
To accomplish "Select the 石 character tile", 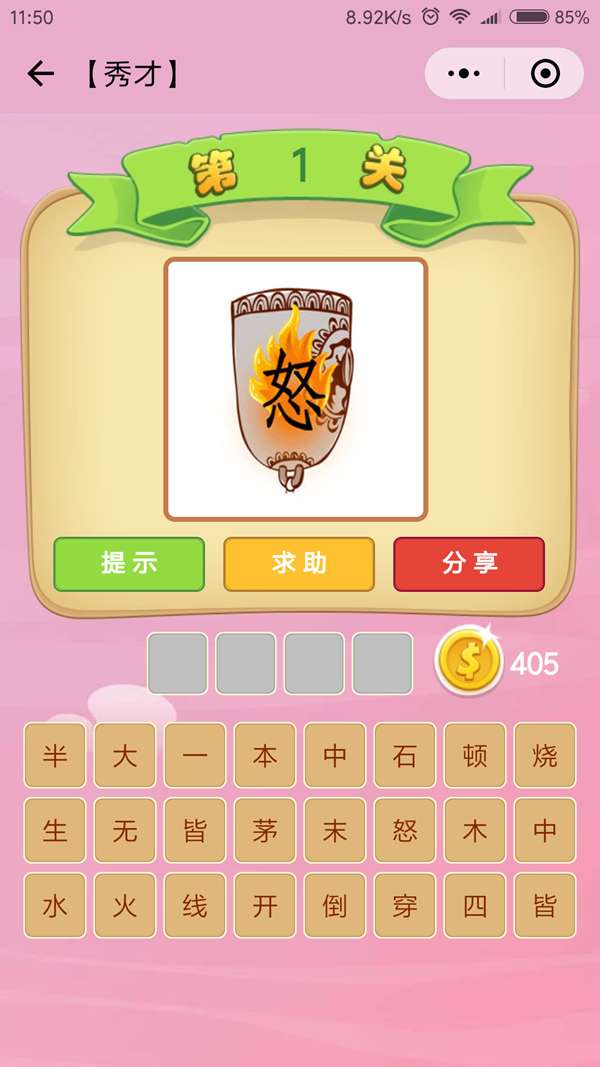I will coord(405,755).
